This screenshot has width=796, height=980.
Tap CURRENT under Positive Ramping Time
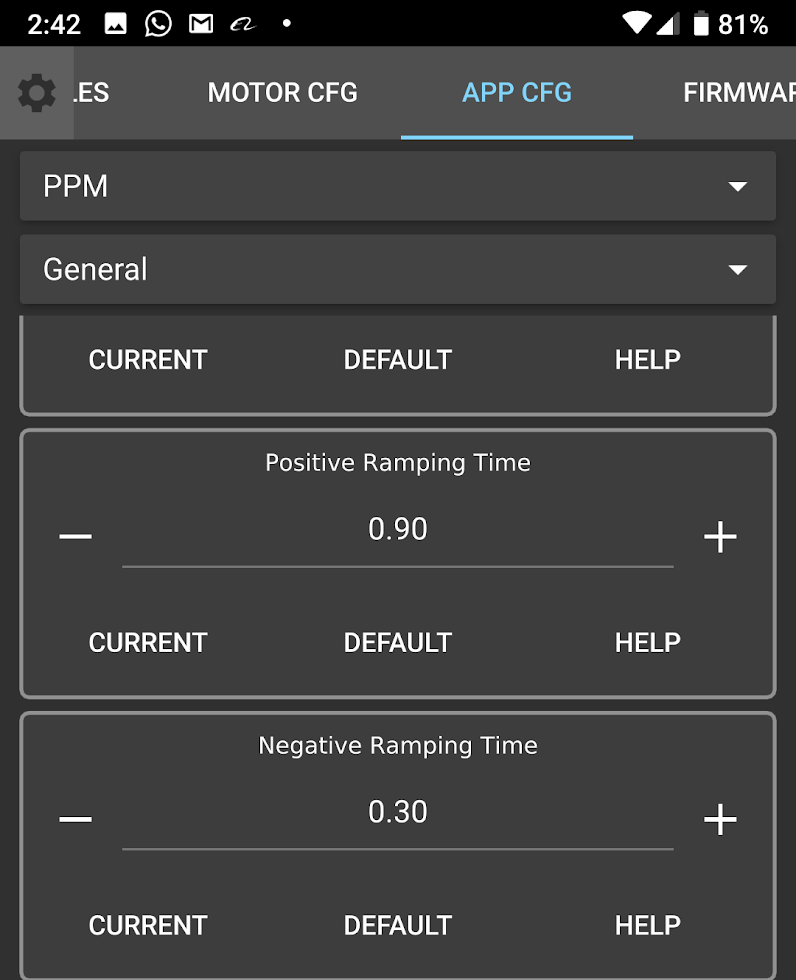[x=148, y=642]
